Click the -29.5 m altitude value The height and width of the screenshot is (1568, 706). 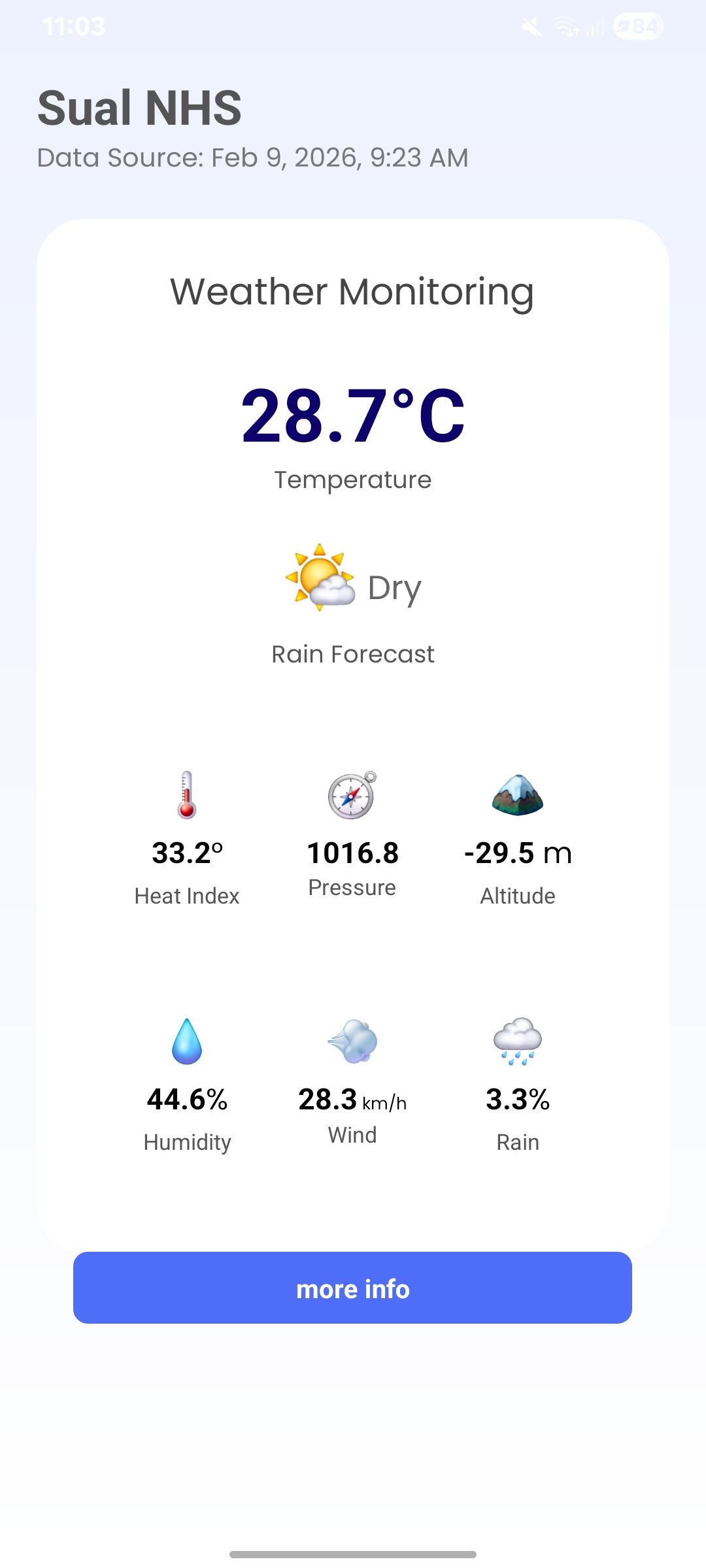pos(518,851)
